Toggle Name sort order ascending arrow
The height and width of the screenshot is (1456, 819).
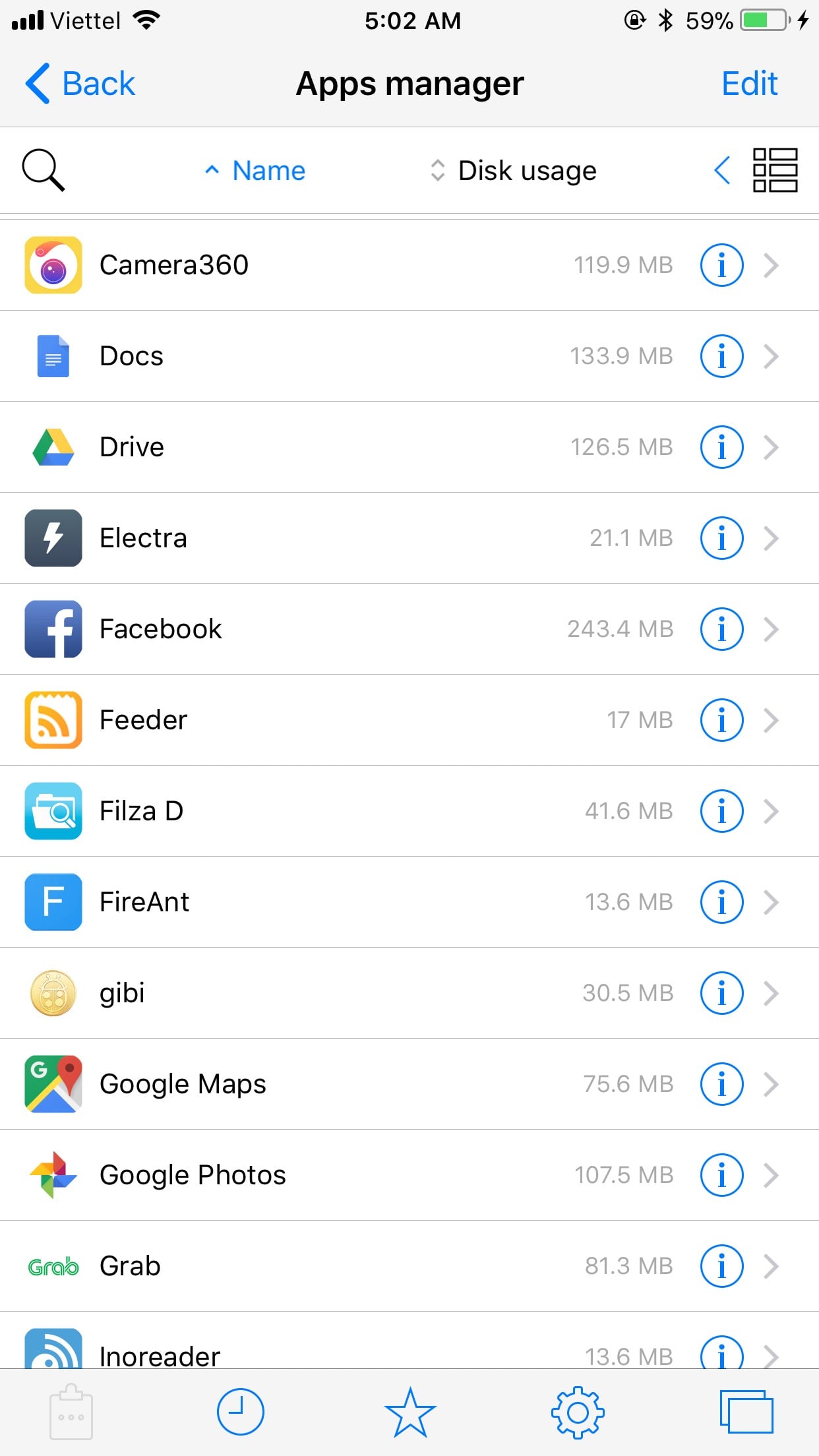pos(212,170)
